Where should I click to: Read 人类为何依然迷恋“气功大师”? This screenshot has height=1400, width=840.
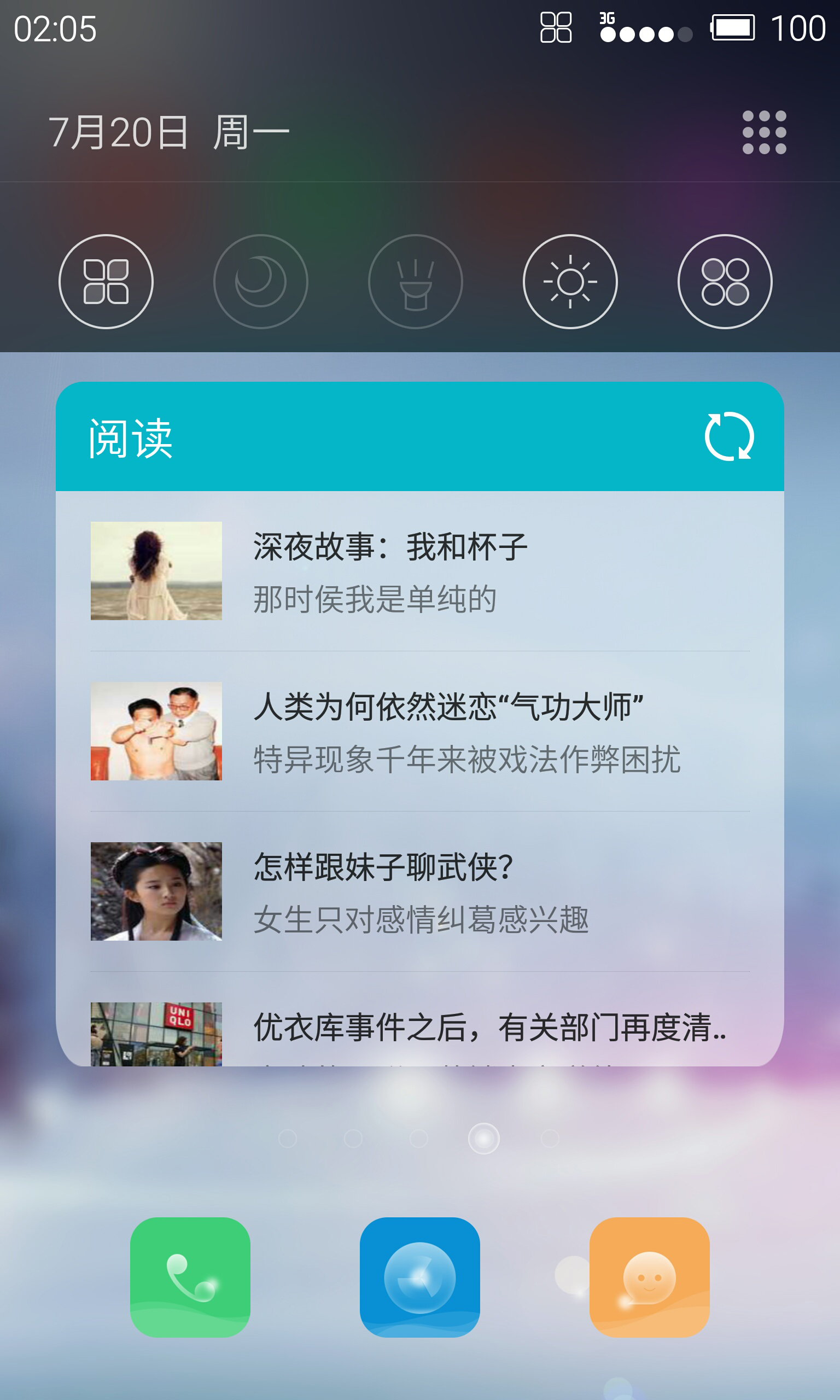(420, 731)
